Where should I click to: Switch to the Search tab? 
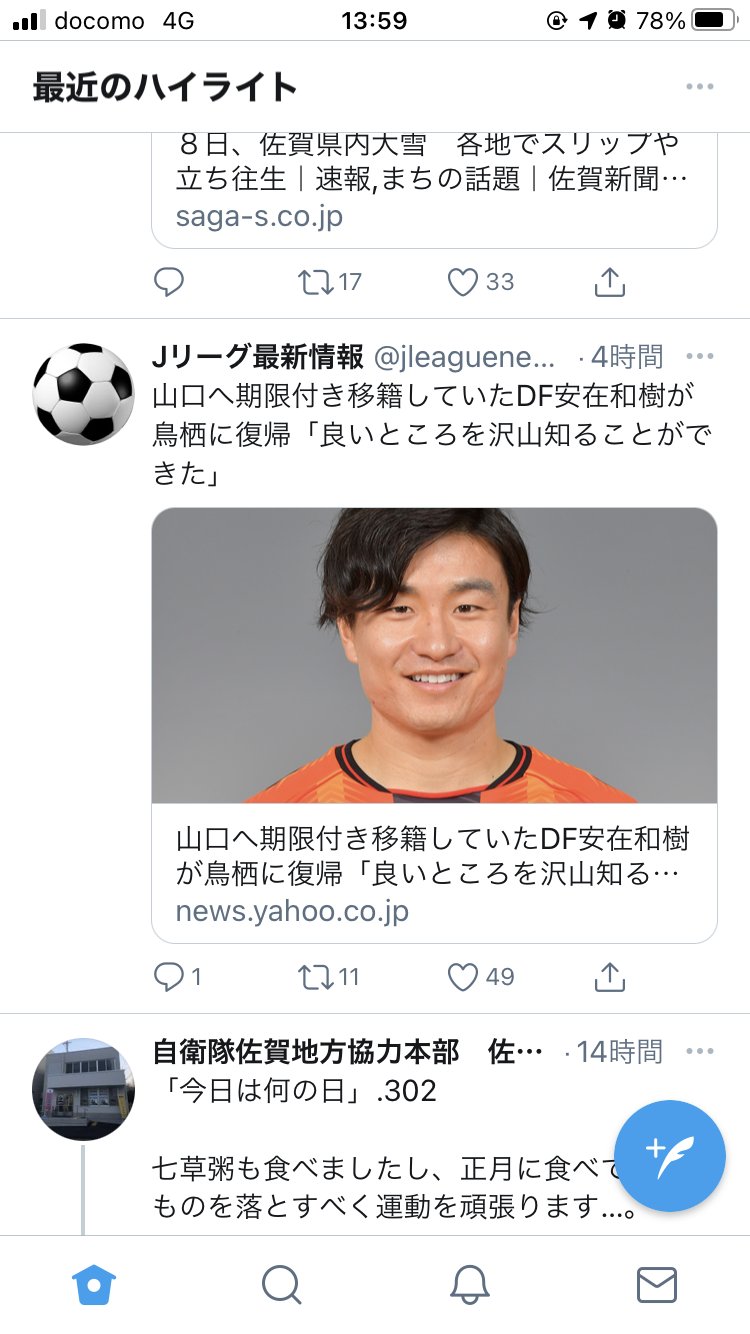281,1284
